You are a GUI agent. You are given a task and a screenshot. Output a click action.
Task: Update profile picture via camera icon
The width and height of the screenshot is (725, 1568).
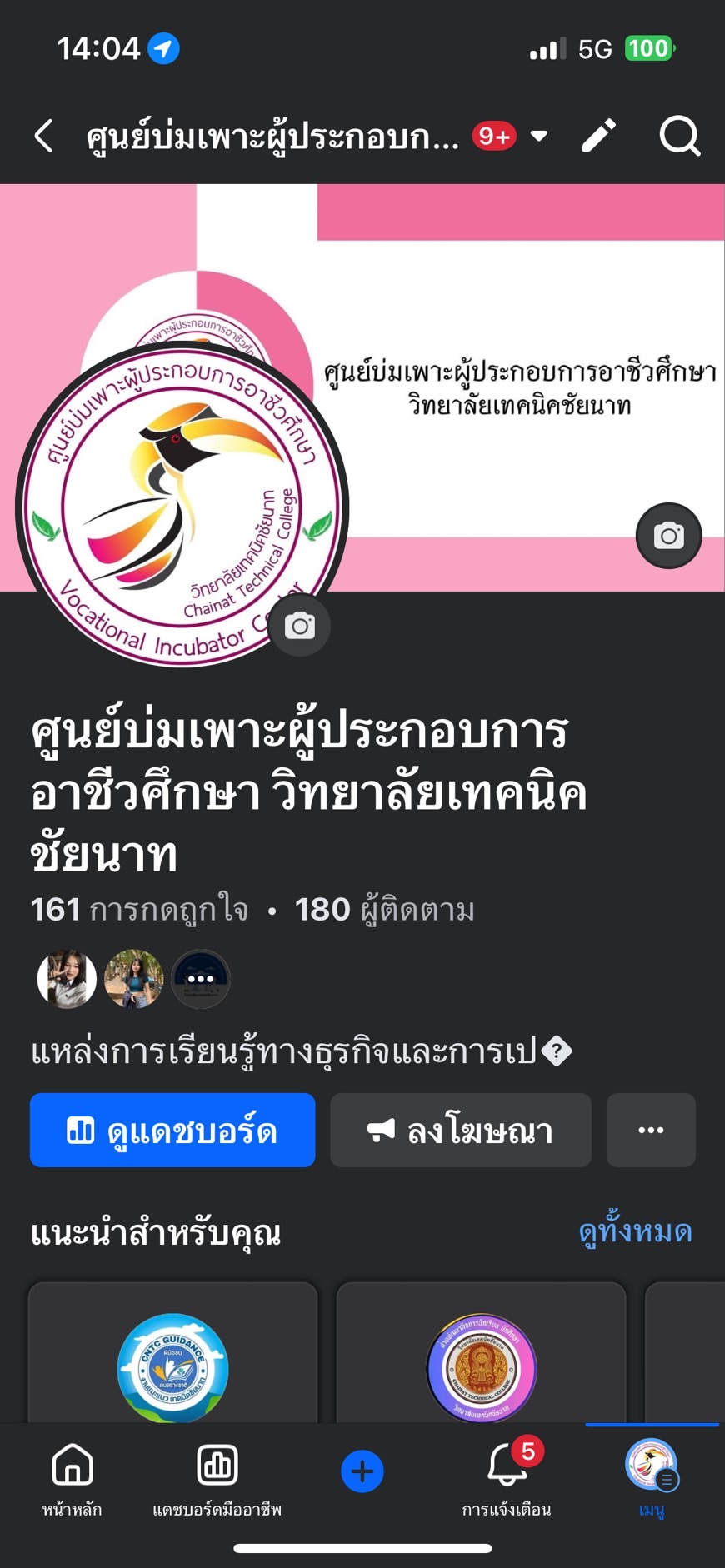300,626
